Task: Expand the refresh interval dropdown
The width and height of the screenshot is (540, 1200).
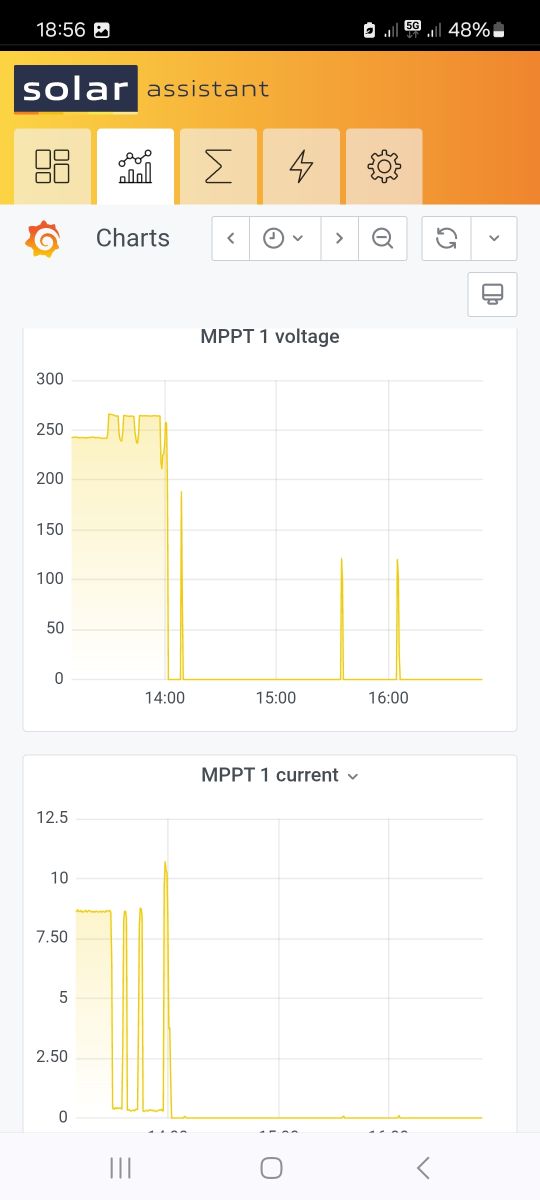Action: 494,238
